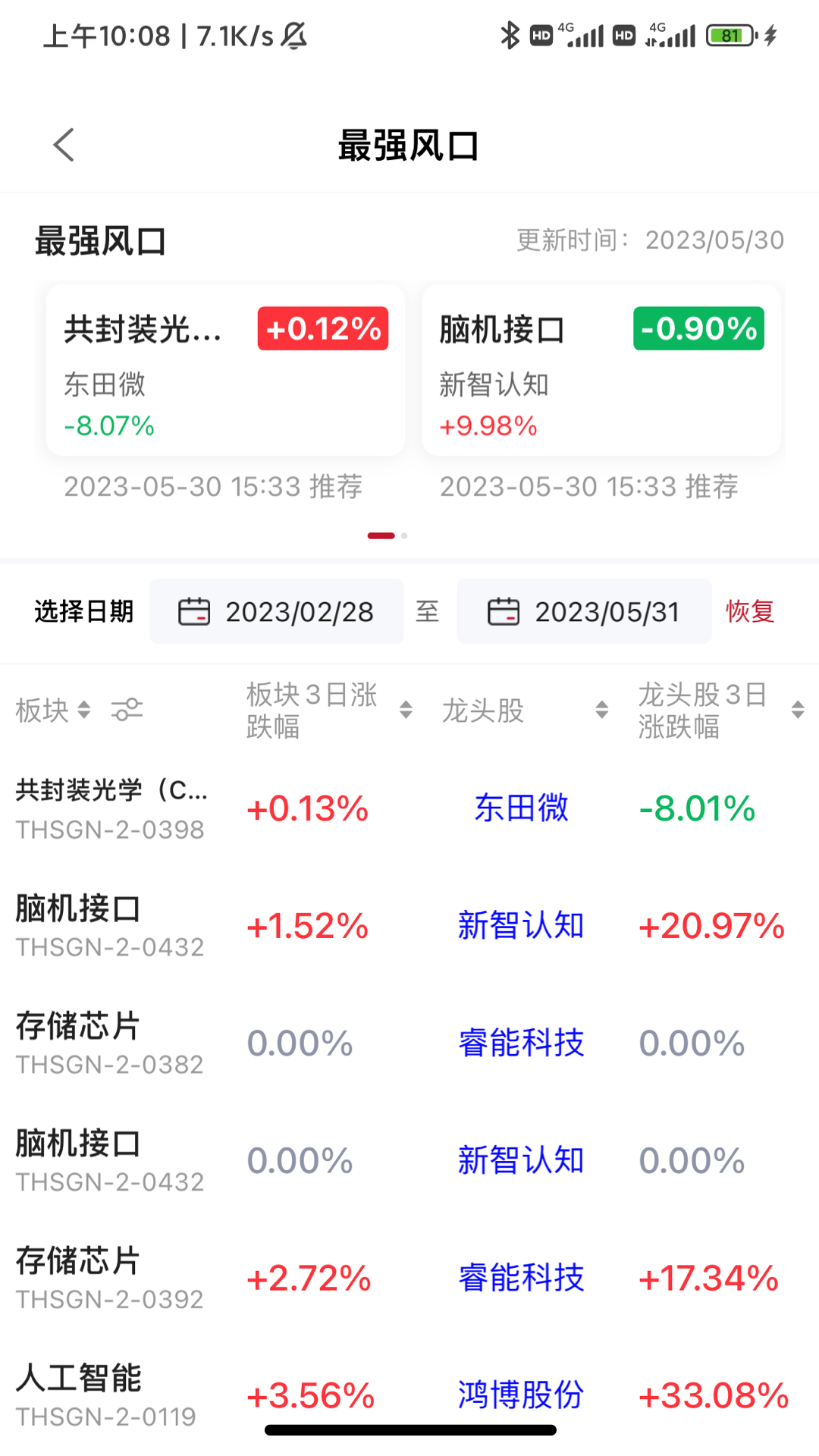Expand the end date dropdown 2023/05/31

[607, 611]
